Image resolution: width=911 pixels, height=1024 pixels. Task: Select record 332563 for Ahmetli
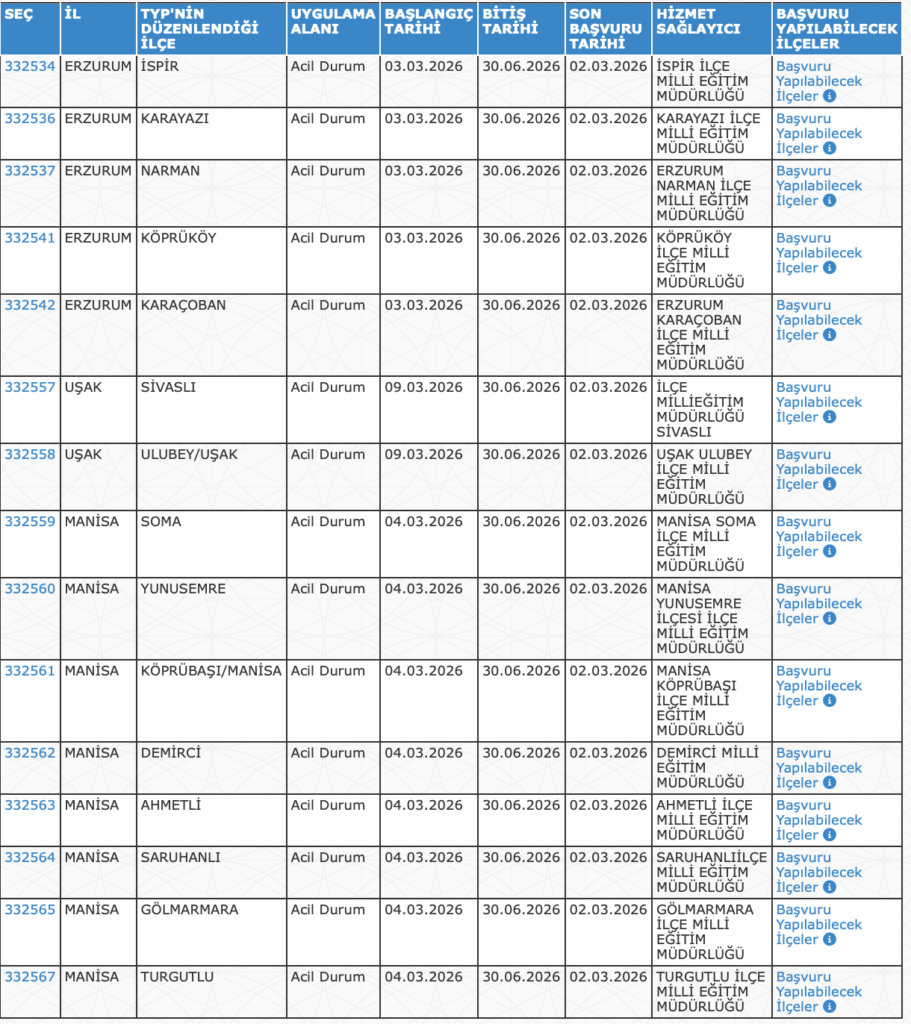[x=29, y=805]
